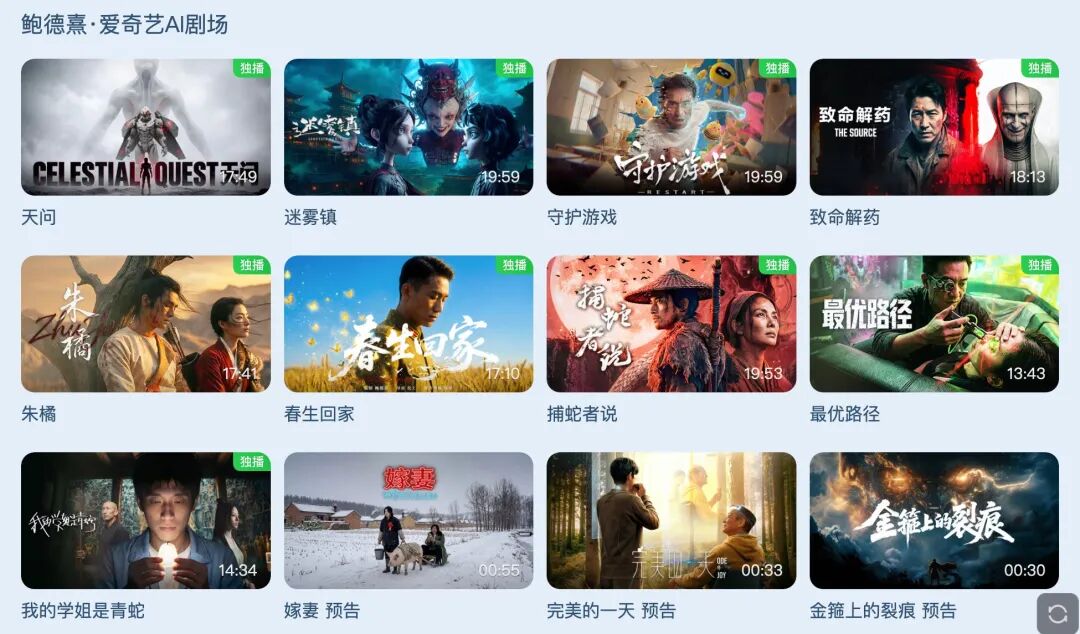Tap the refresh icon button
Viewport: 1080px width, 634px height.
click(1058, 613)
